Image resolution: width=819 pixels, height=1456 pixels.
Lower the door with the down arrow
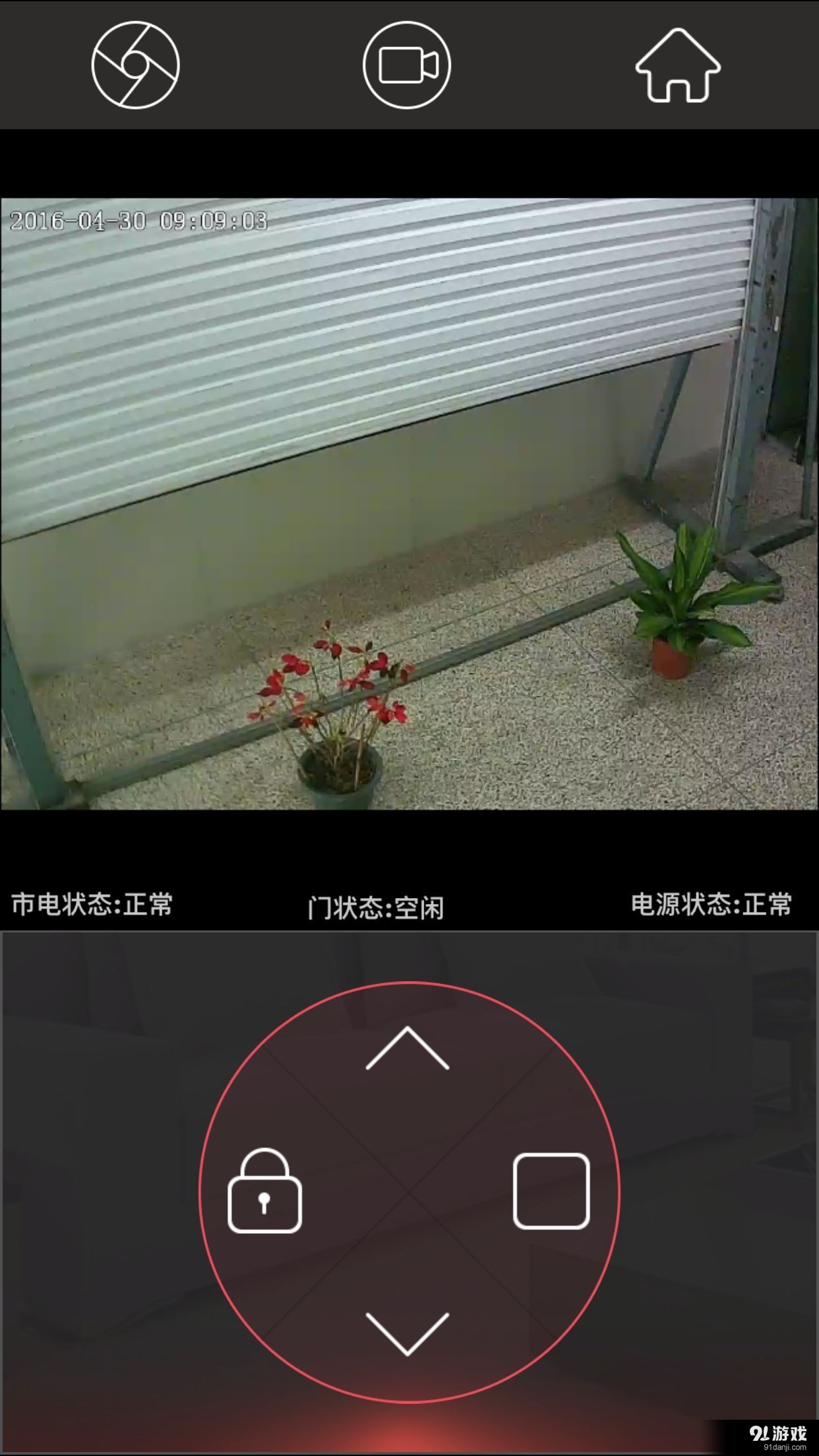coord(408,1332)
